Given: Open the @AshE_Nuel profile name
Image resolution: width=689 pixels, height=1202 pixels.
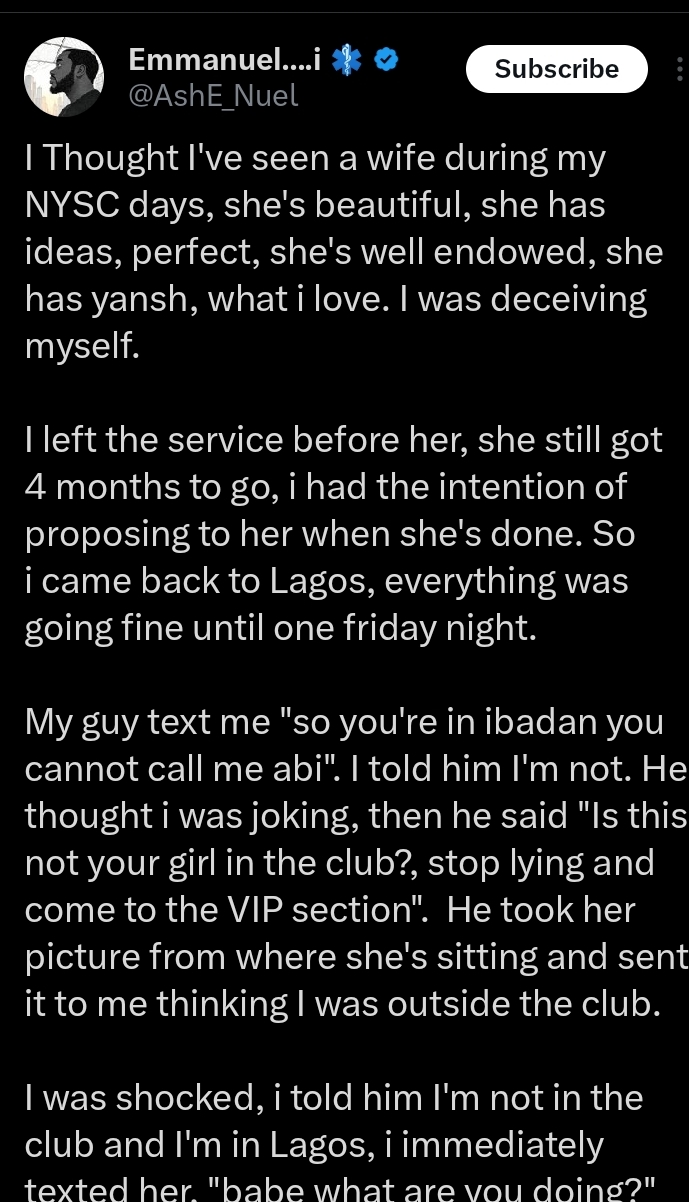Looking at the screenshot, I should [213, 95].
